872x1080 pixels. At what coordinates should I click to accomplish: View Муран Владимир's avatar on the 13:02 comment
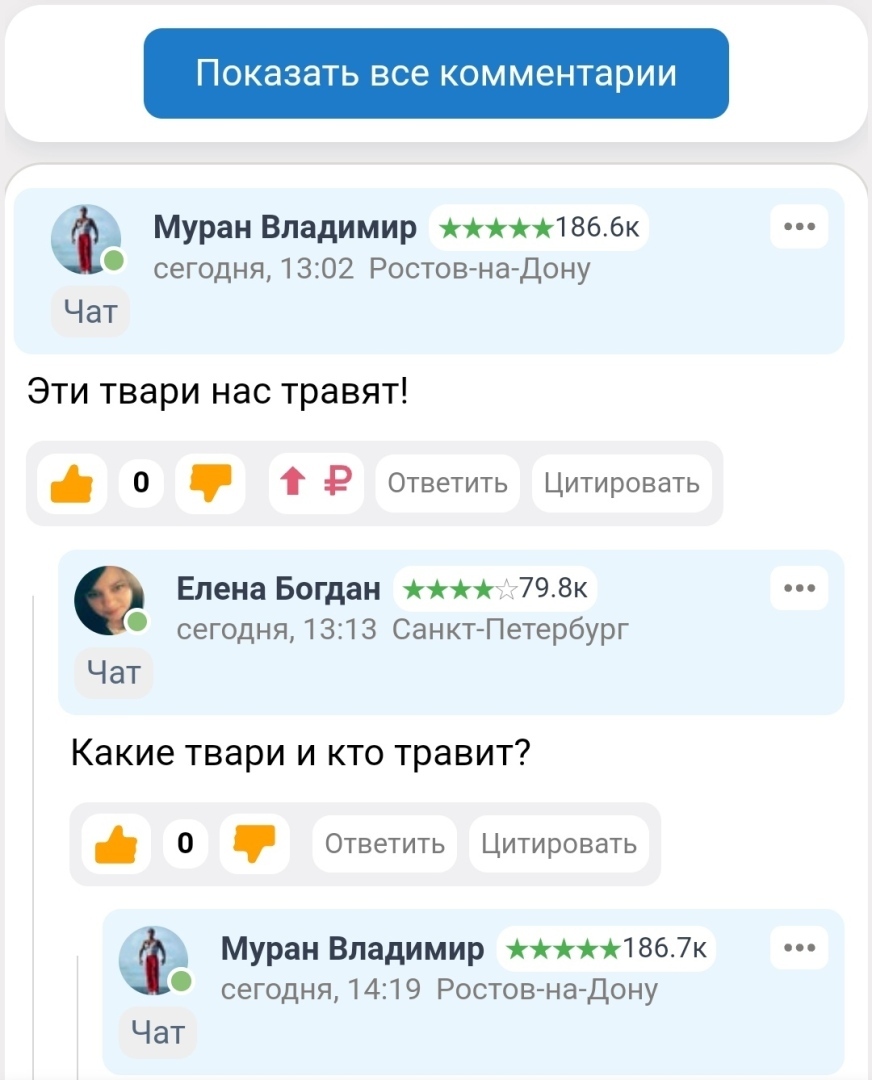pos(85,240)
